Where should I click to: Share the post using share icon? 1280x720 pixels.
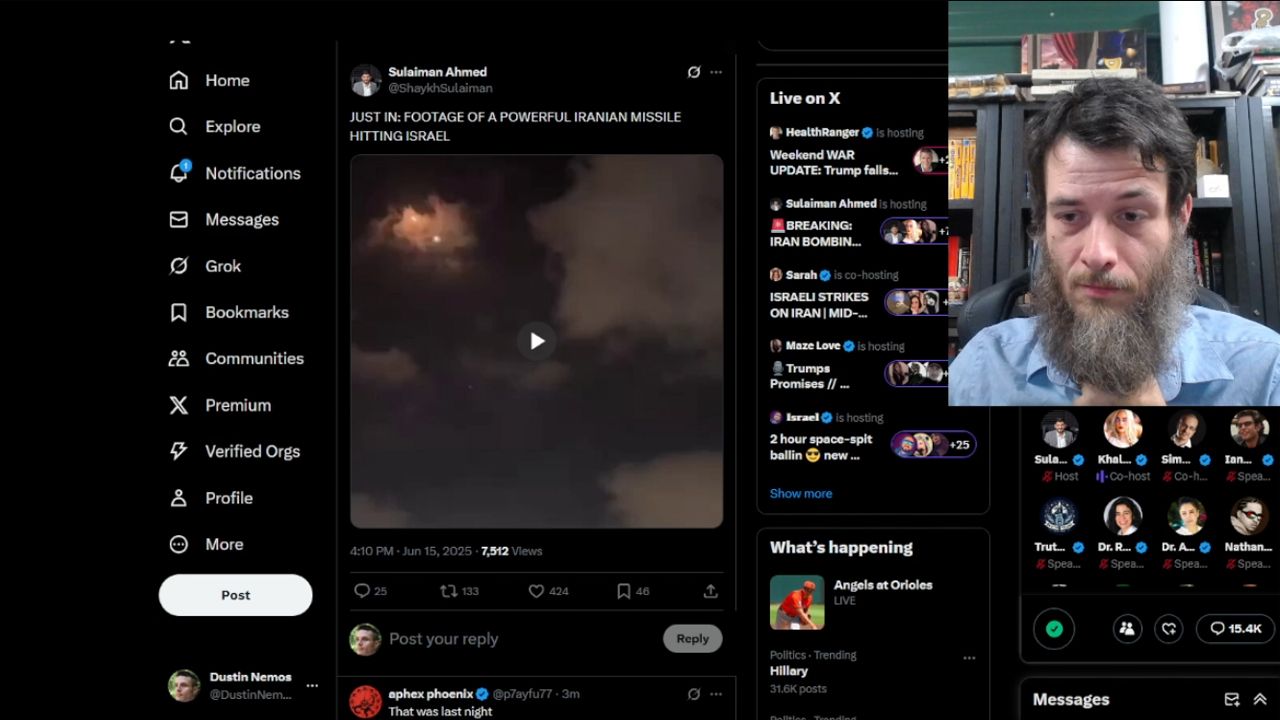click(710, 591)
